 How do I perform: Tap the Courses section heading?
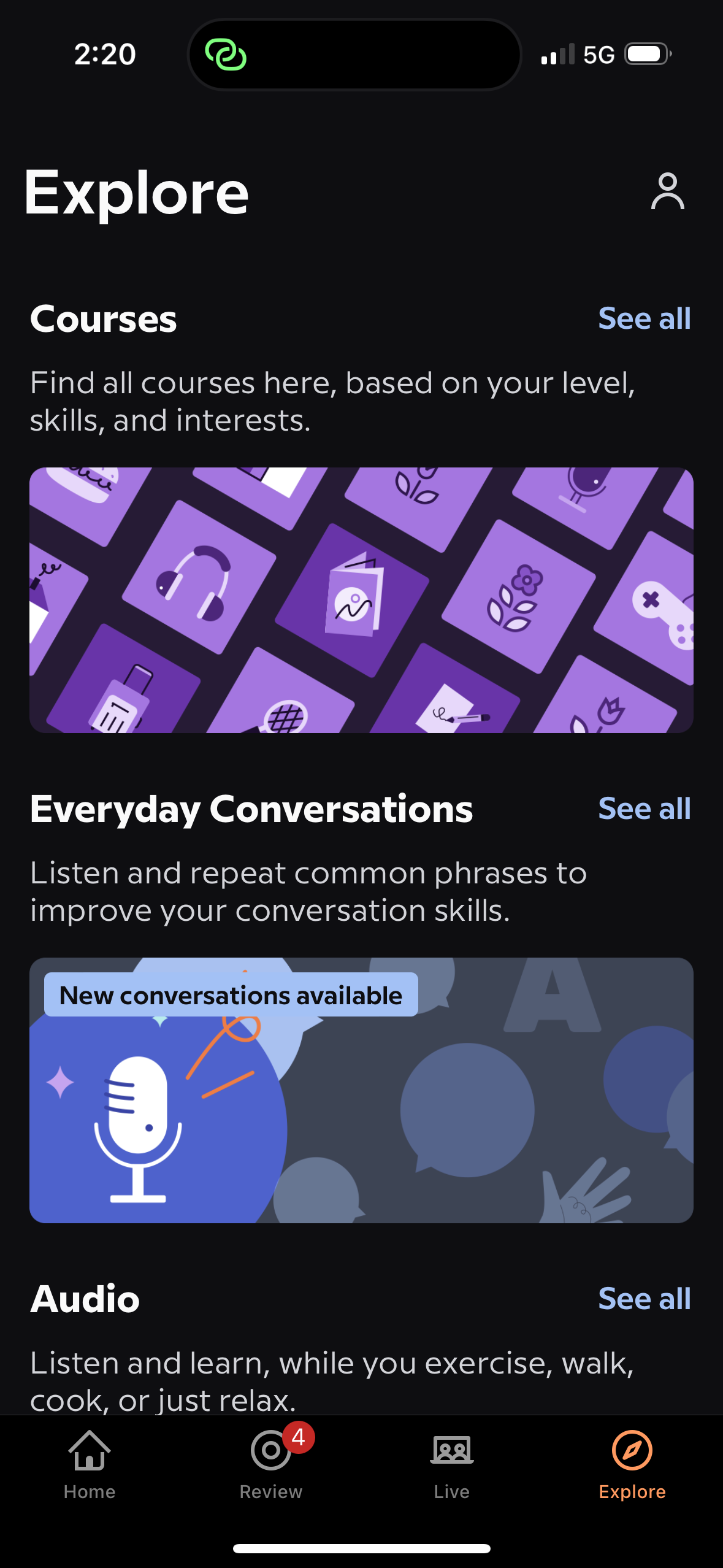point(103,318)
